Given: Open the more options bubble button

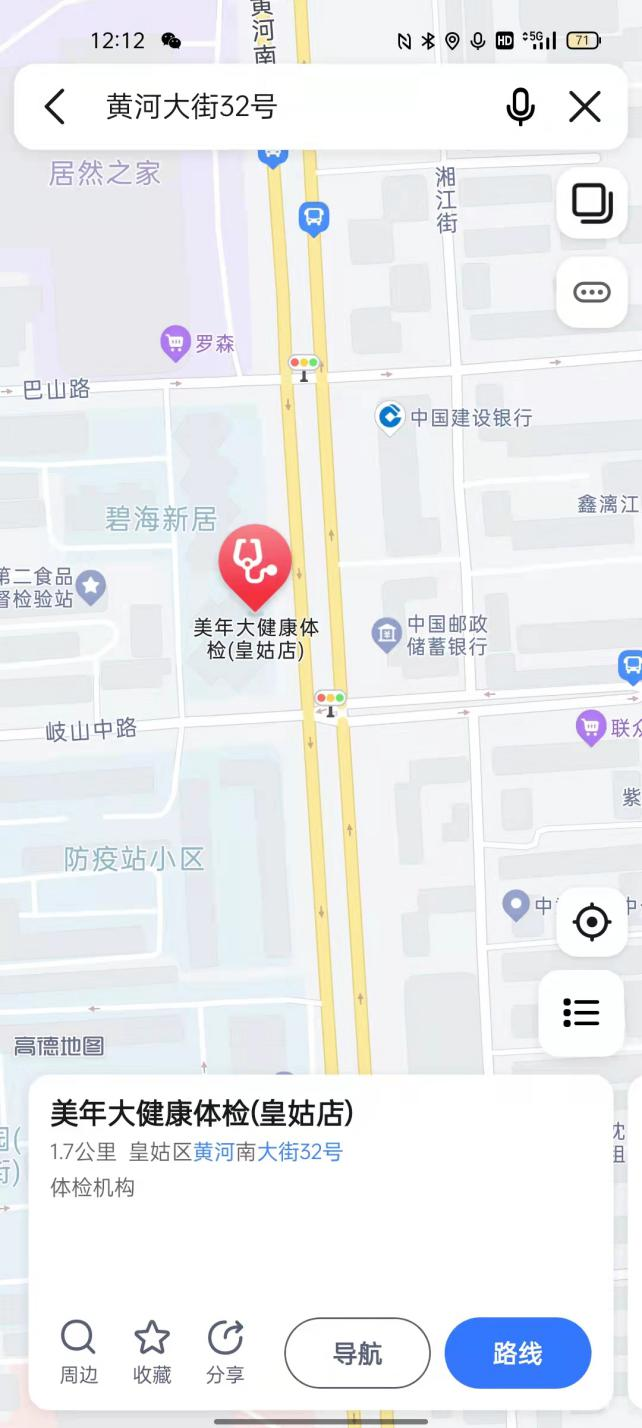Looking at the screenshot, I should pyautogui.click(x=592, y=292).
